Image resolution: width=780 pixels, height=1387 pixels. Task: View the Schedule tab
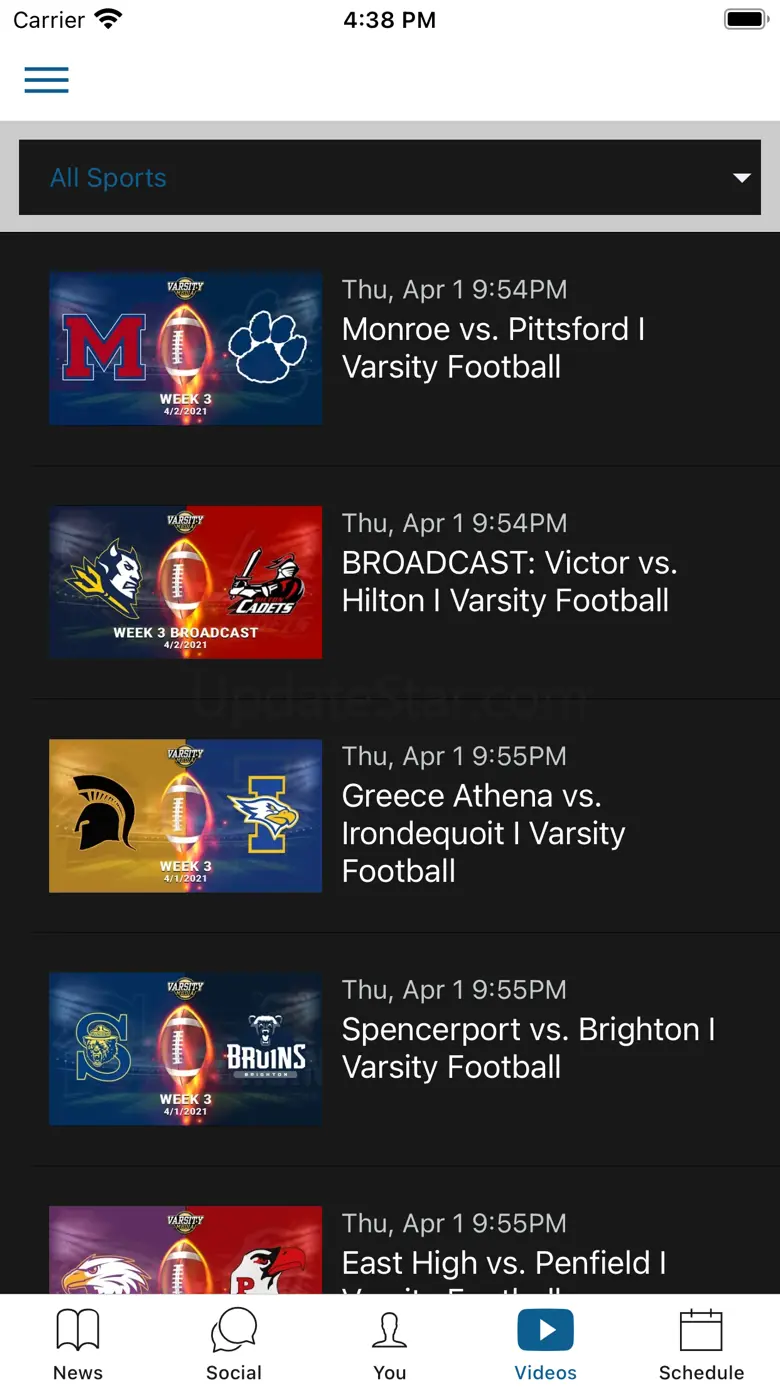701,1344
